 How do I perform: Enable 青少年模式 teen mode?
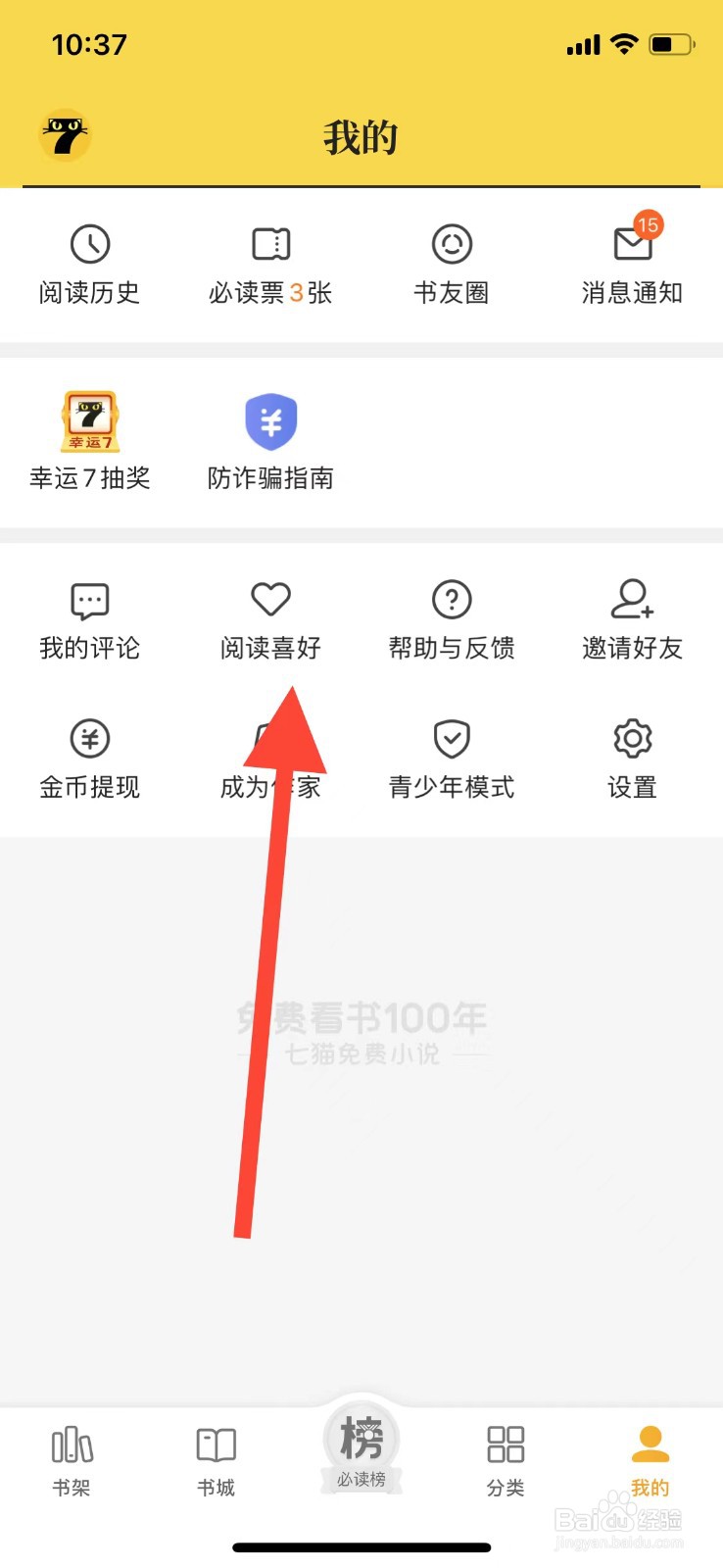coord(451,758)
